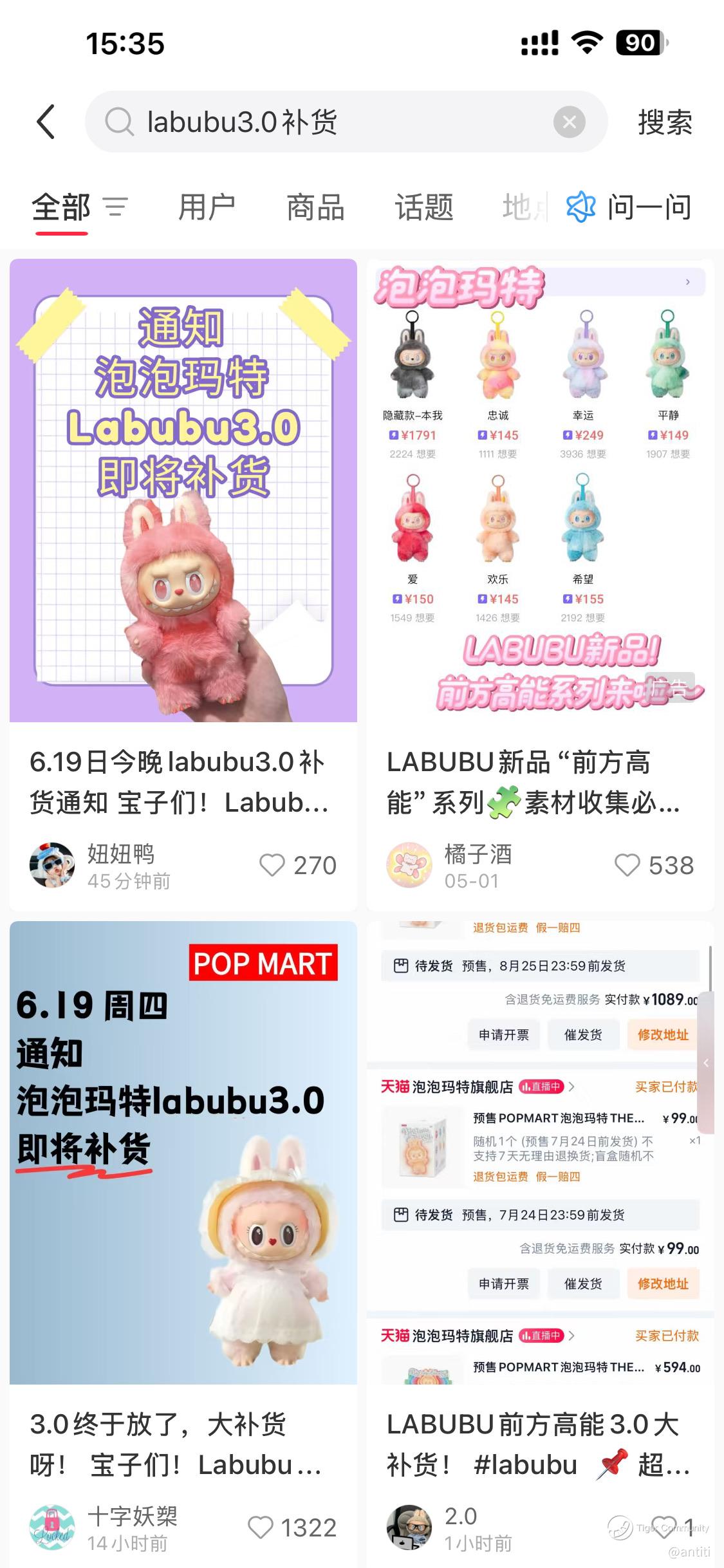View 十字妖槊's profile avatar

coord(52,1527)
